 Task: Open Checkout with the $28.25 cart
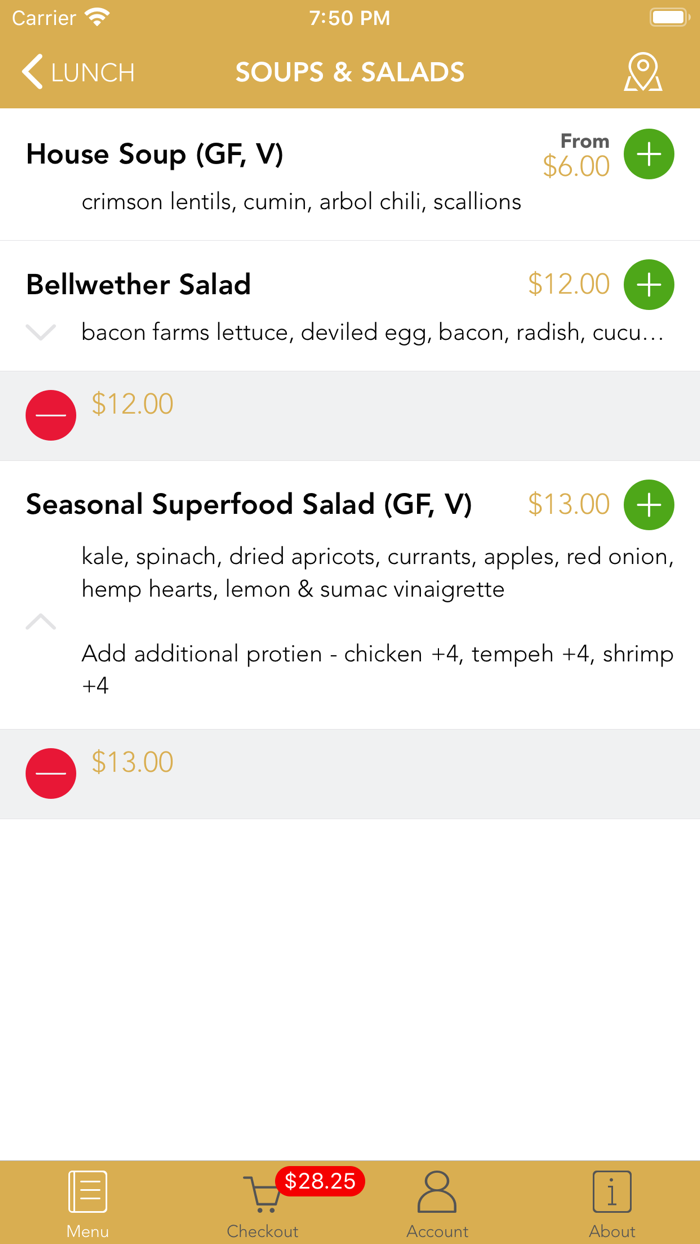pyautogui.click(x=263, y=1203)
